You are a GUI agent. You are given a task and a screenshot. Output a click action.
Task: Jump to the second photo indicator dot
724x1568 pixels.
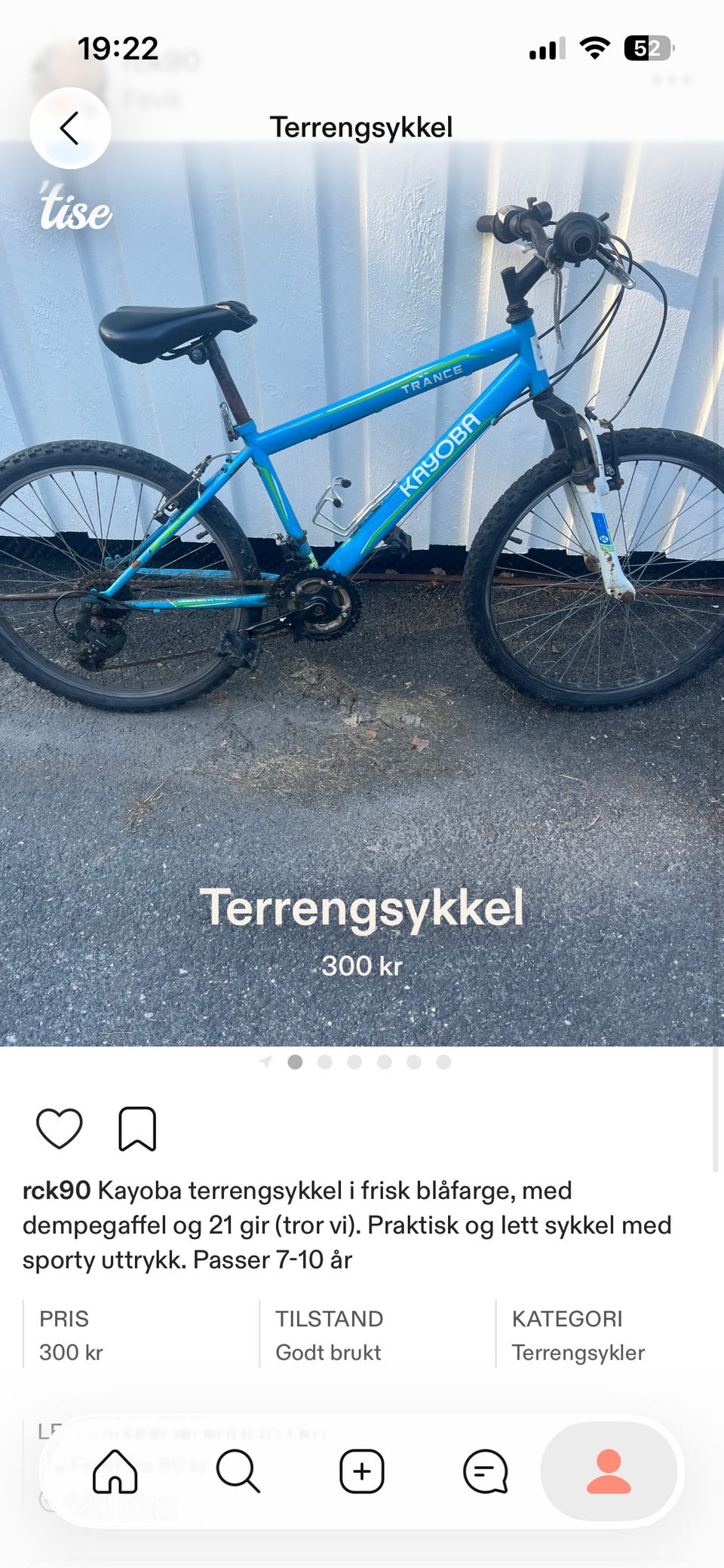pyautogui.click(x=325, y=1062)
